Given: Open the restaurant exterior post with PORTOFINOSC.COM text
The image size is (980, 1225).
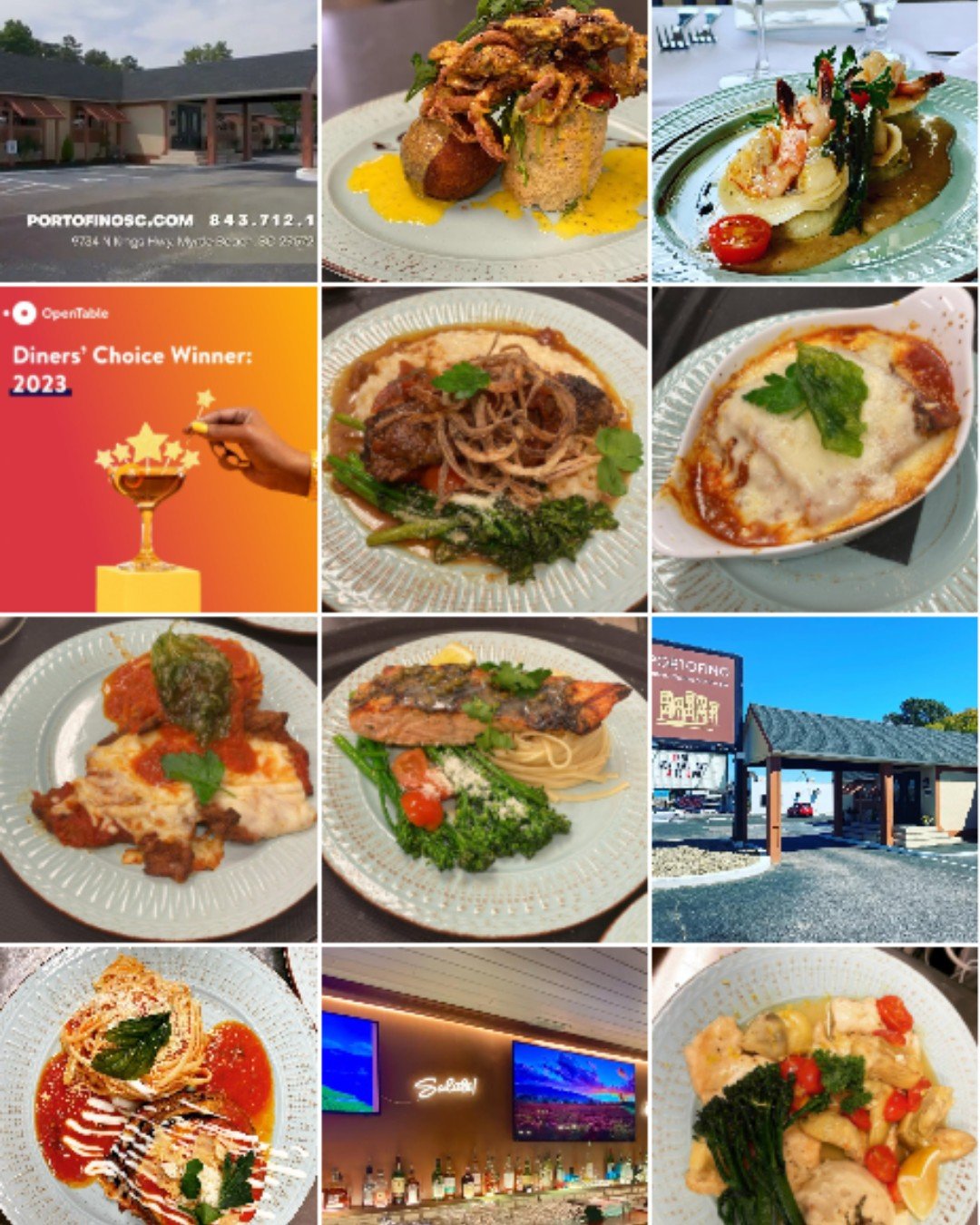Looking at the screenshot, I should tap(158, 141).
